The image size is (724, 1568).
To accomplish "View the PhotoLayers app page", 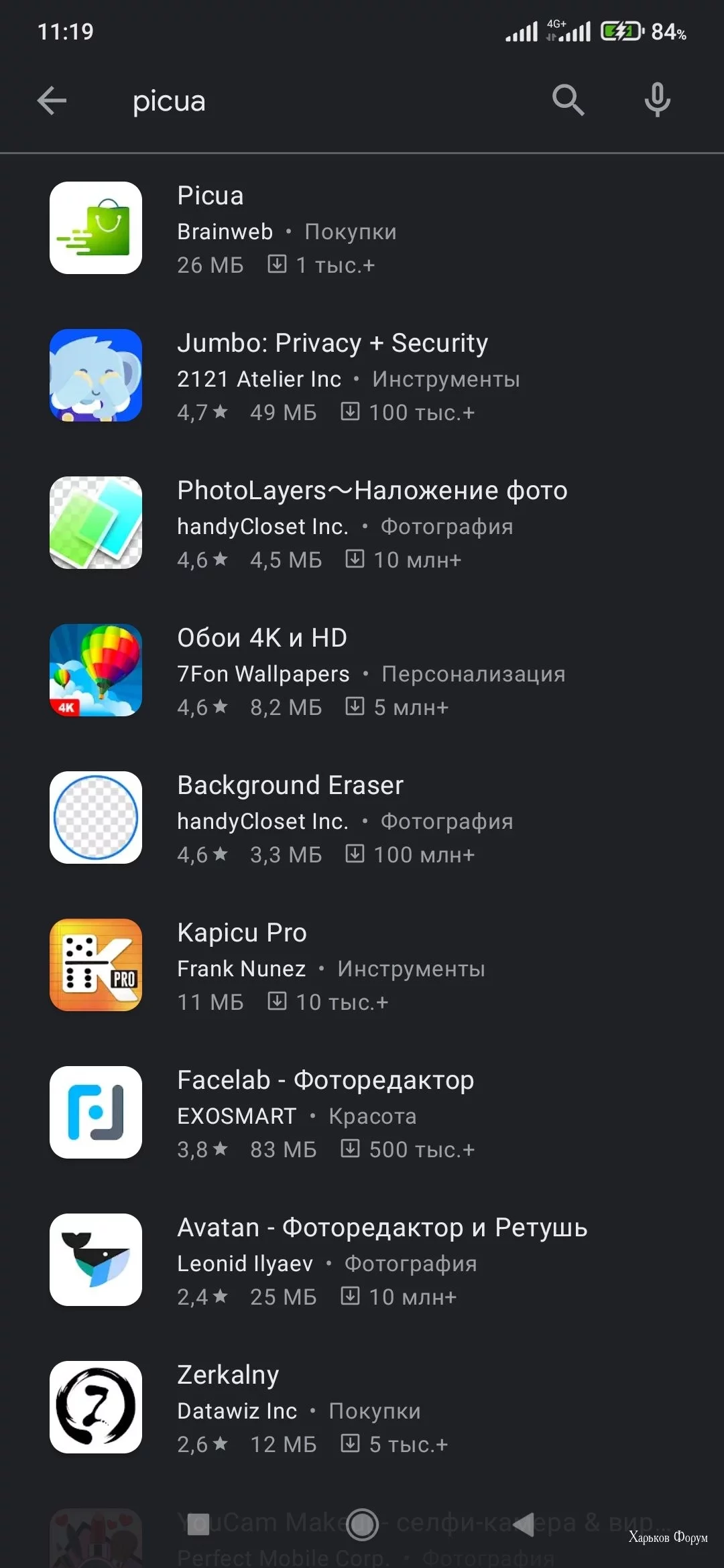I will click(362, 523).
